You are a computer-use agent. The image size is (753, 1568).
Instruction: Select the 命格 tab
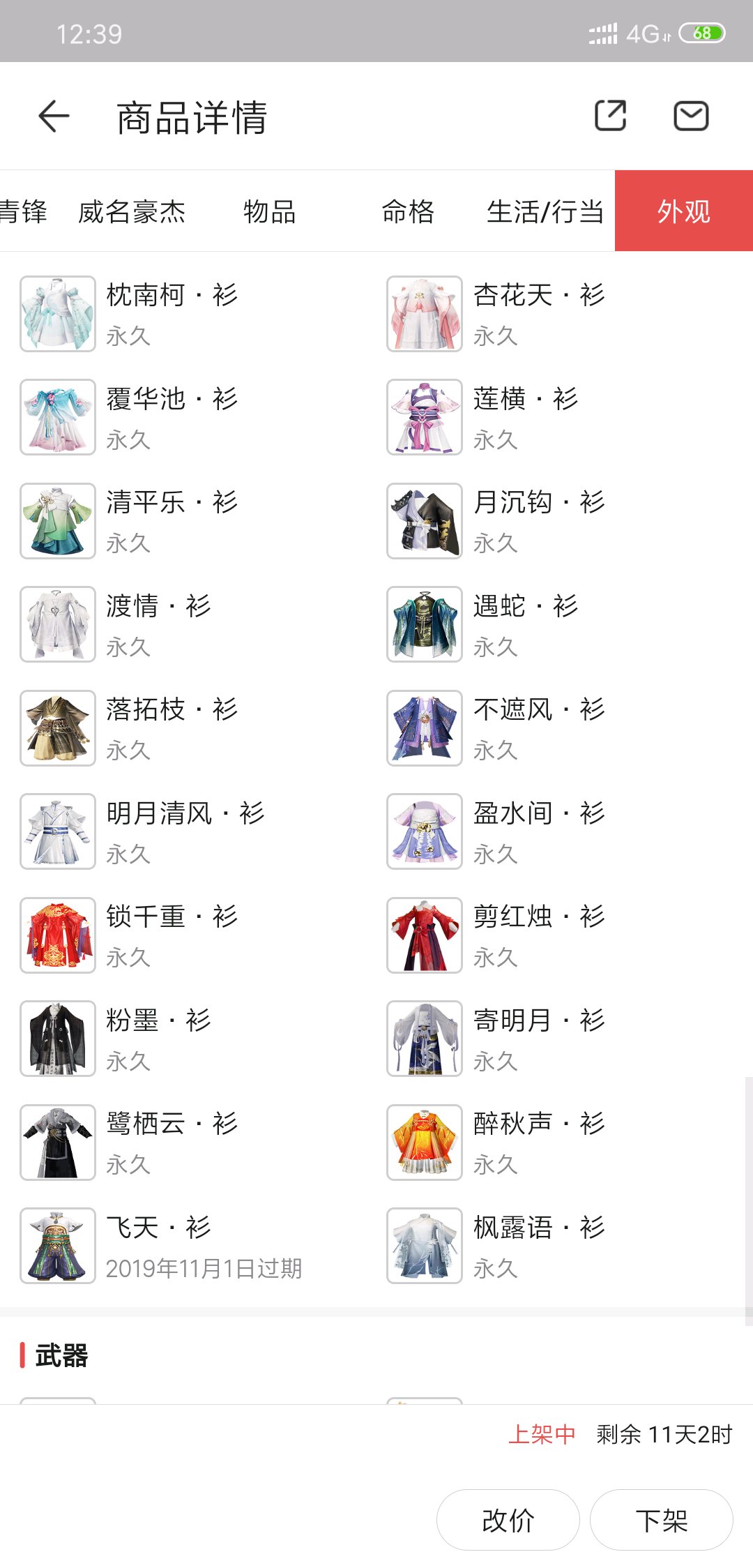408,211
